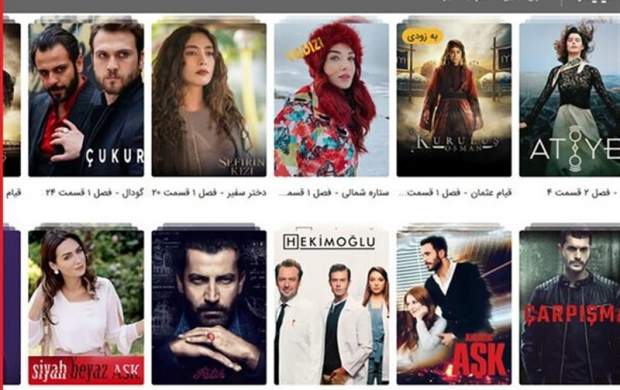Open the Aşk couple poster tile
This screenshot has height=390, width=620.
tap(454, 307)
